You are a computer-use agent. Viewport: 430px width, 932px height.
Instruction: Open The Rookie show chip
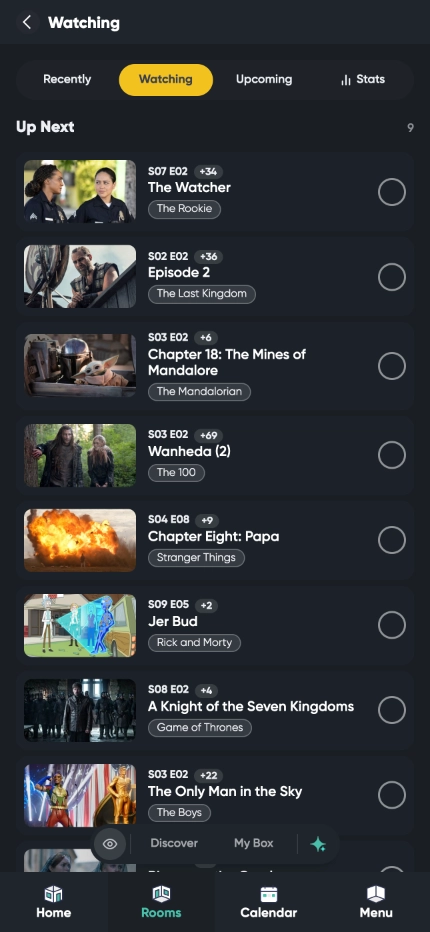coord(184,209)
